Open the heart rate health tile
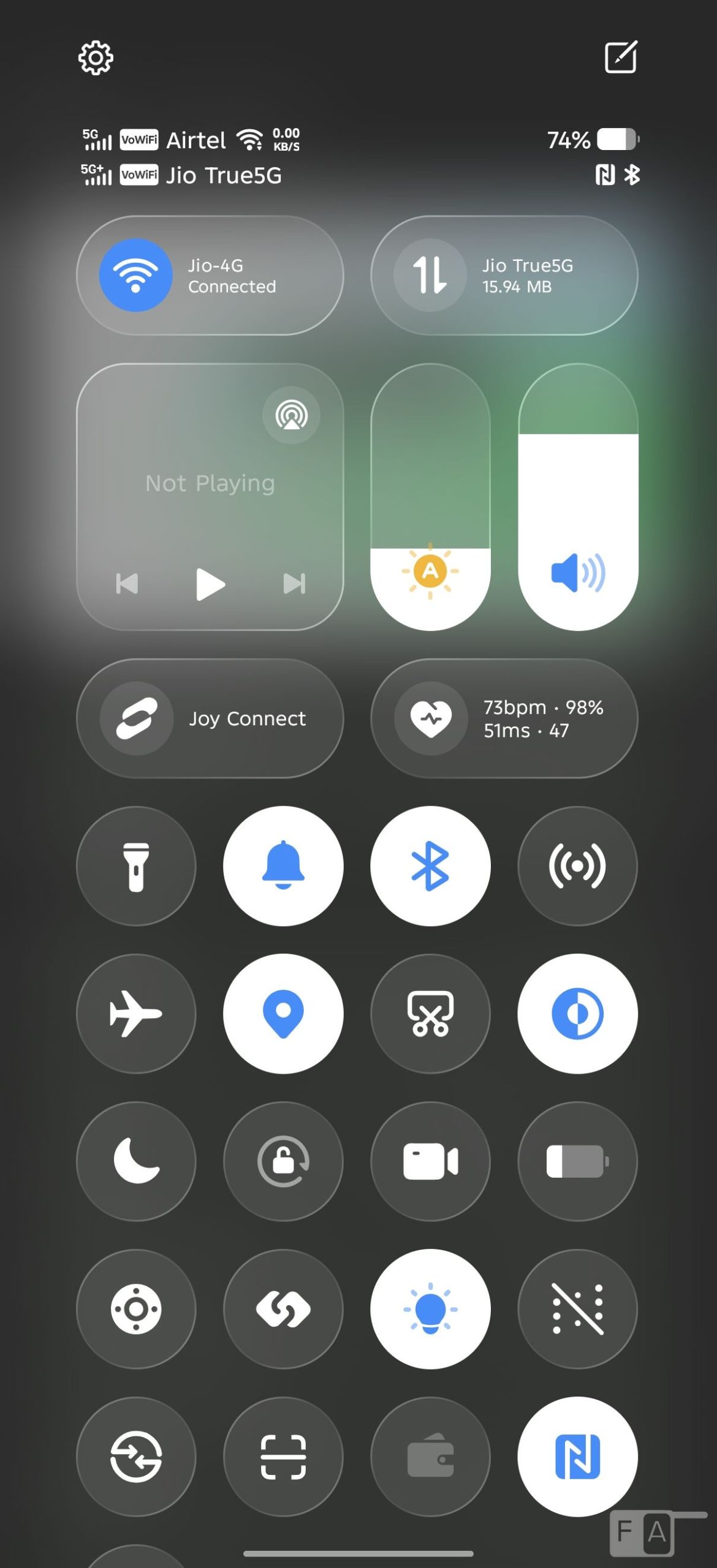This screenshot has height=1568, width=717. pyautogui.click(x=504, y=718)
